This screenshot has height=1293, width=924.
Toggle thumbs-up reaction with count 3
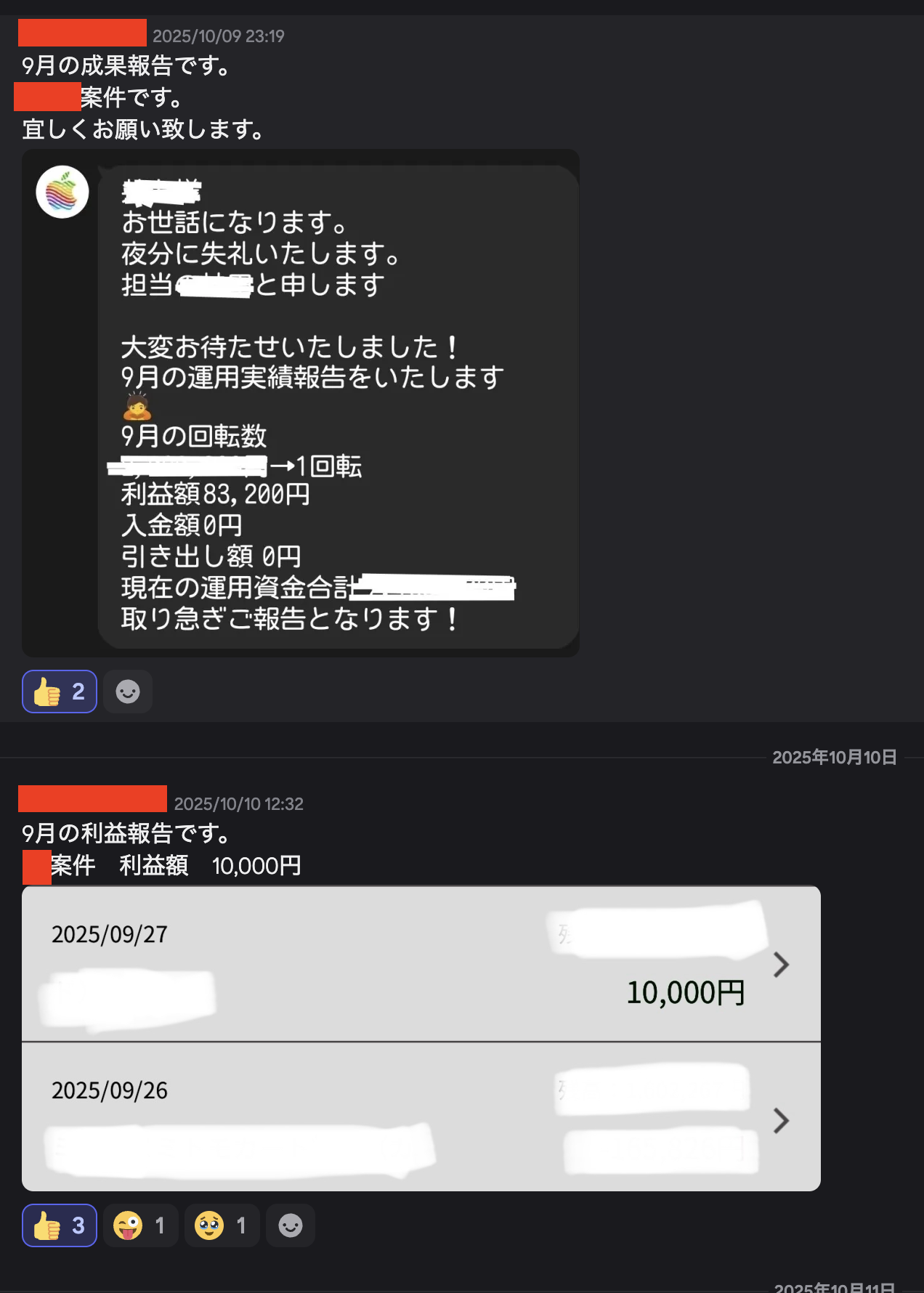(x=60, y=1225)
